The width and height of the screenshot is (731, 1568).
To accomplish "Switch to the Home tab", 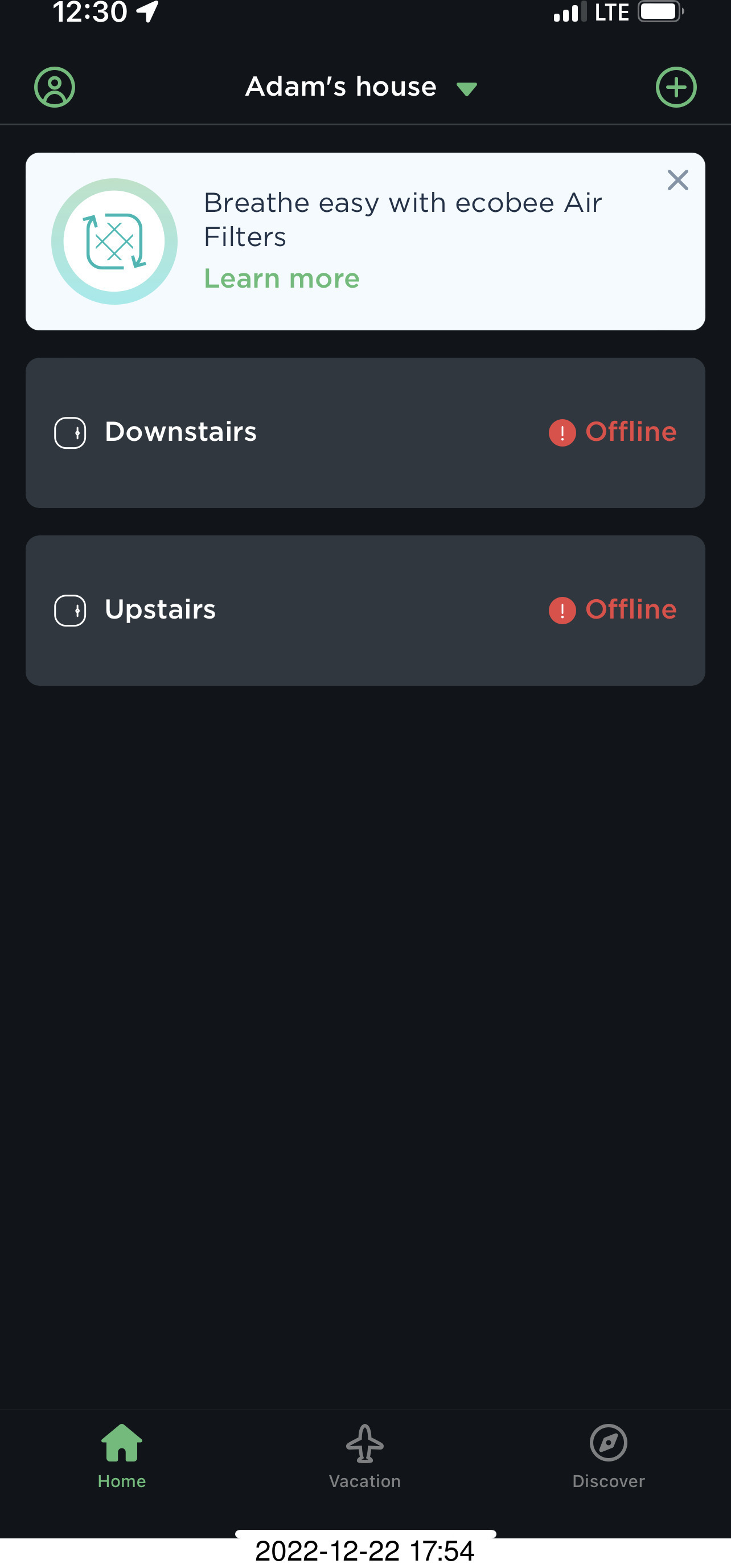I will pos(122,1456).
